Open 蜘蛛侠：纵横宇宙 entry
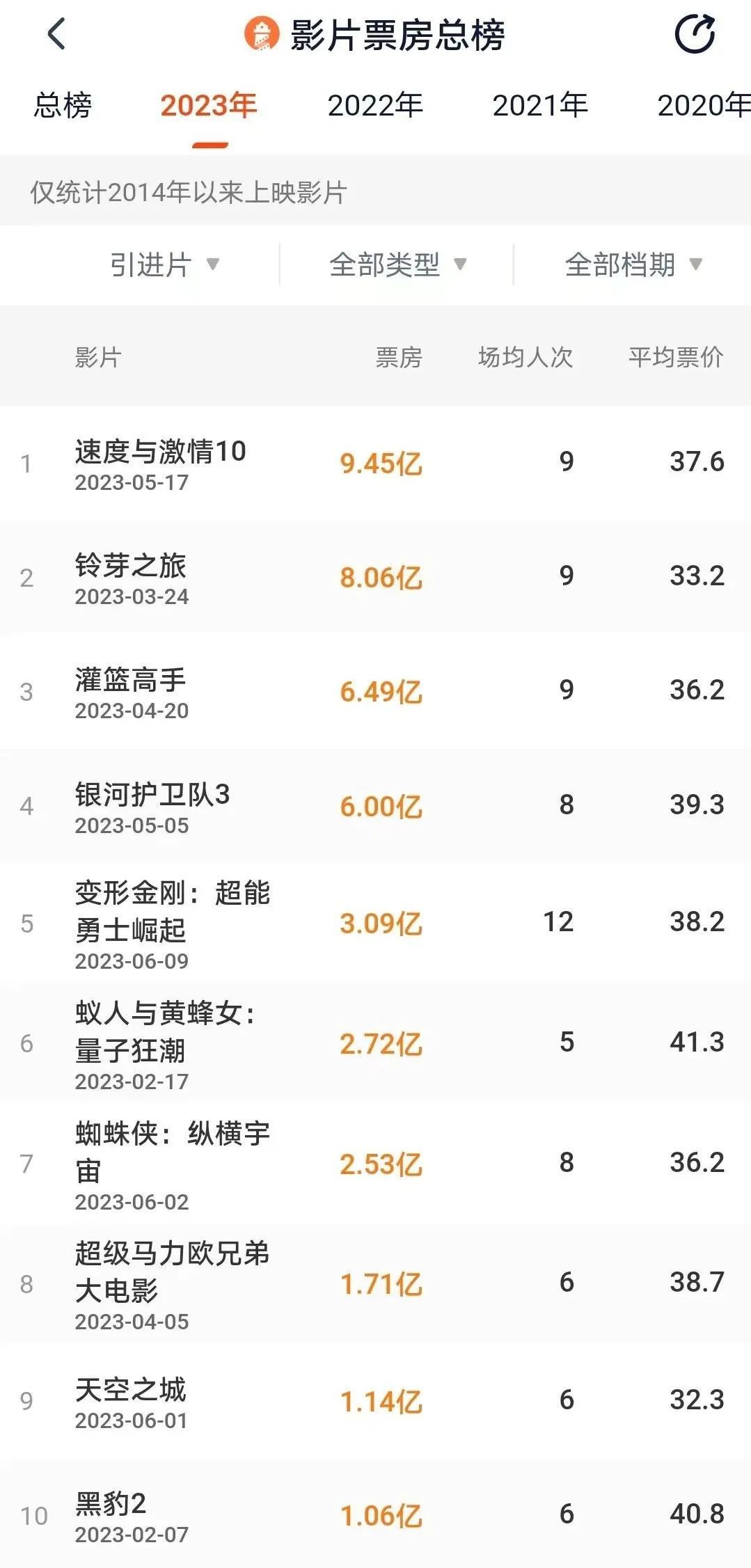 173,1162
